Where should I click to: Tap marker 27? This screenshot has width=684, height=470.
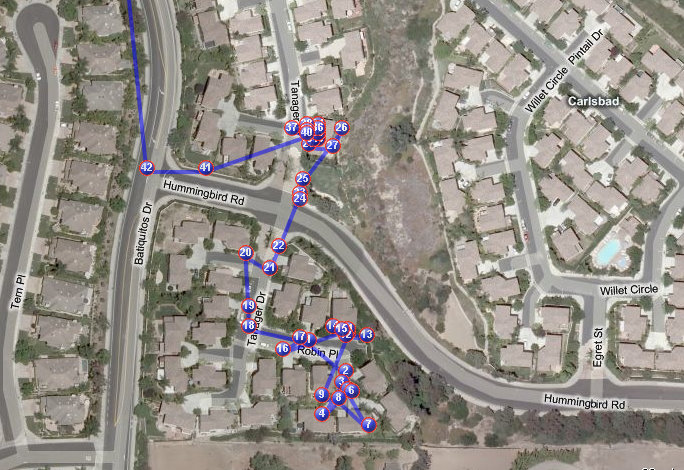coord(333,146)
